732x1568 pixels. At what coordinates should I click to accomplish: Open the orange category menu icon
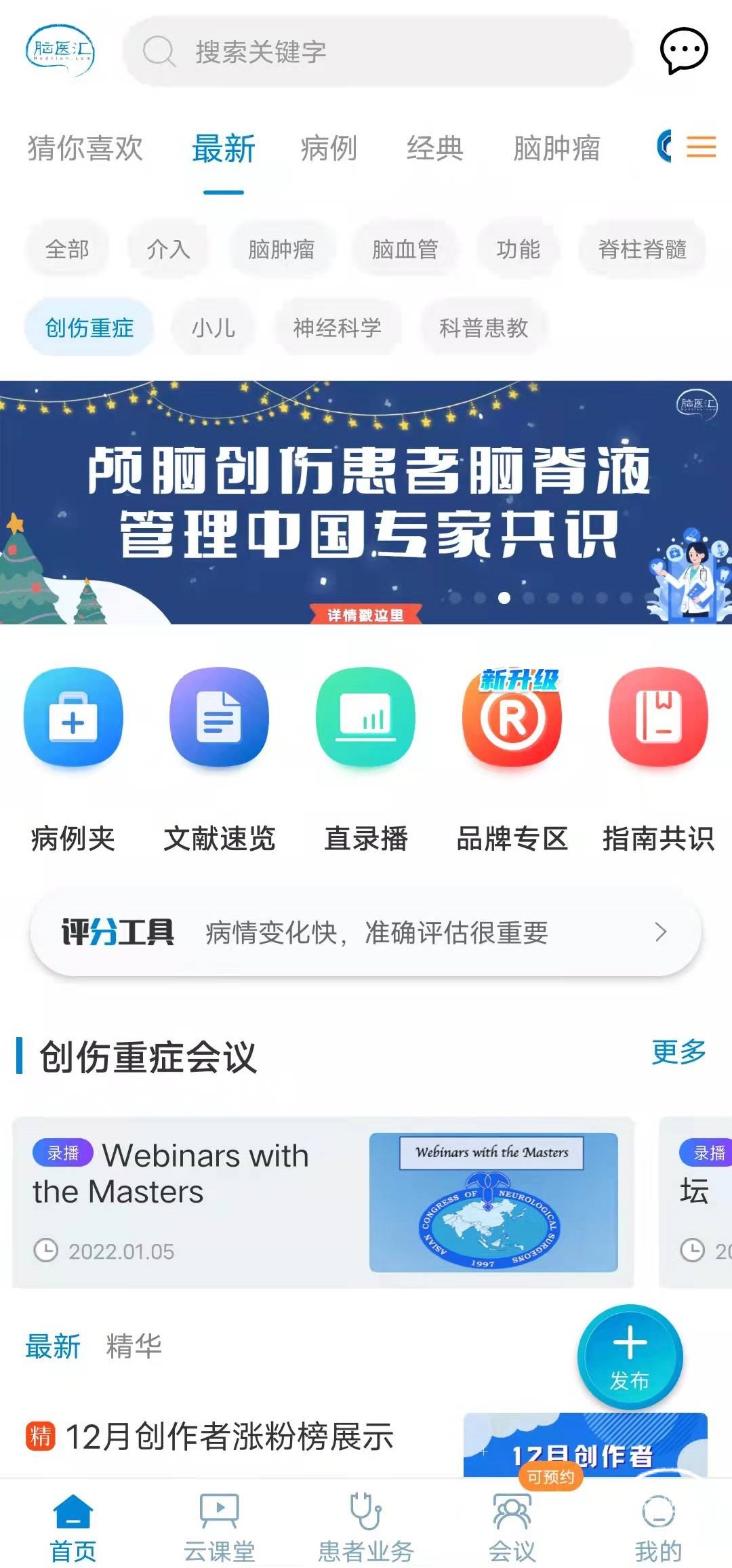701,147
